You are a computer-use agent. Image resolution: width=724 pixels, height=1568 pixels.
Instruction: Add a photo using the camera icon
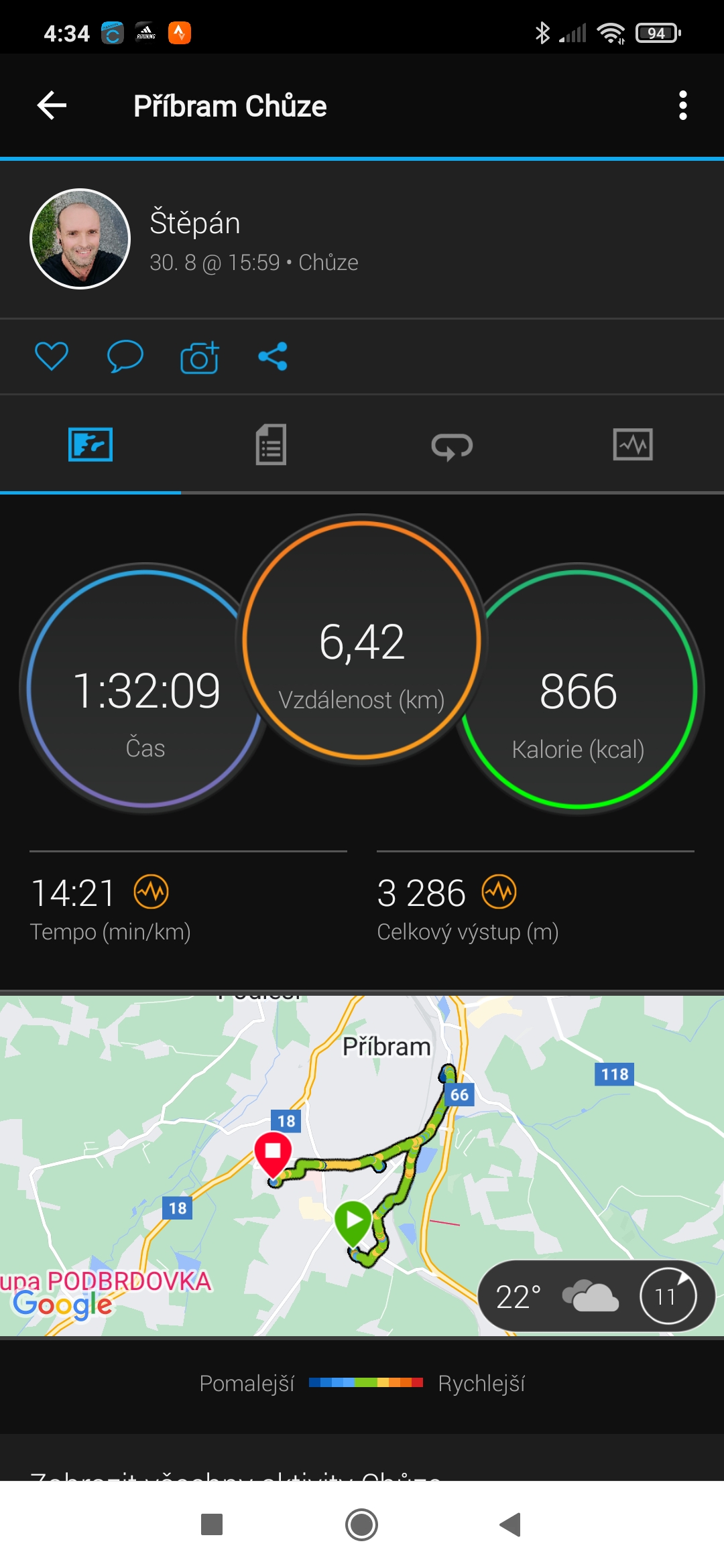point(200,356)
